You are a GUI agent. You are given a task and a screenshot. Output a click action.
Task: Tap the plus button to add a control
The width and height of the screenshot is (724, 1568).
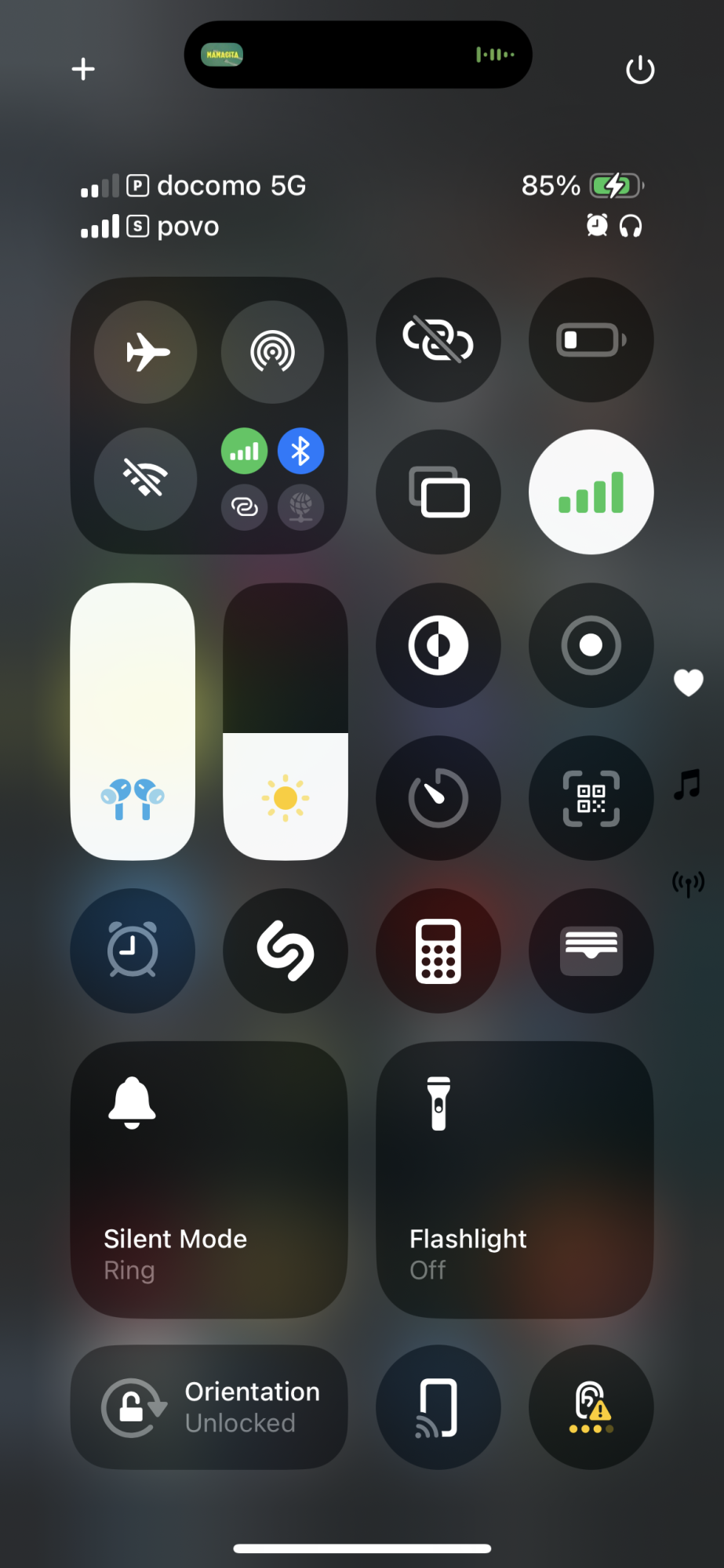[x=83, y=69]
